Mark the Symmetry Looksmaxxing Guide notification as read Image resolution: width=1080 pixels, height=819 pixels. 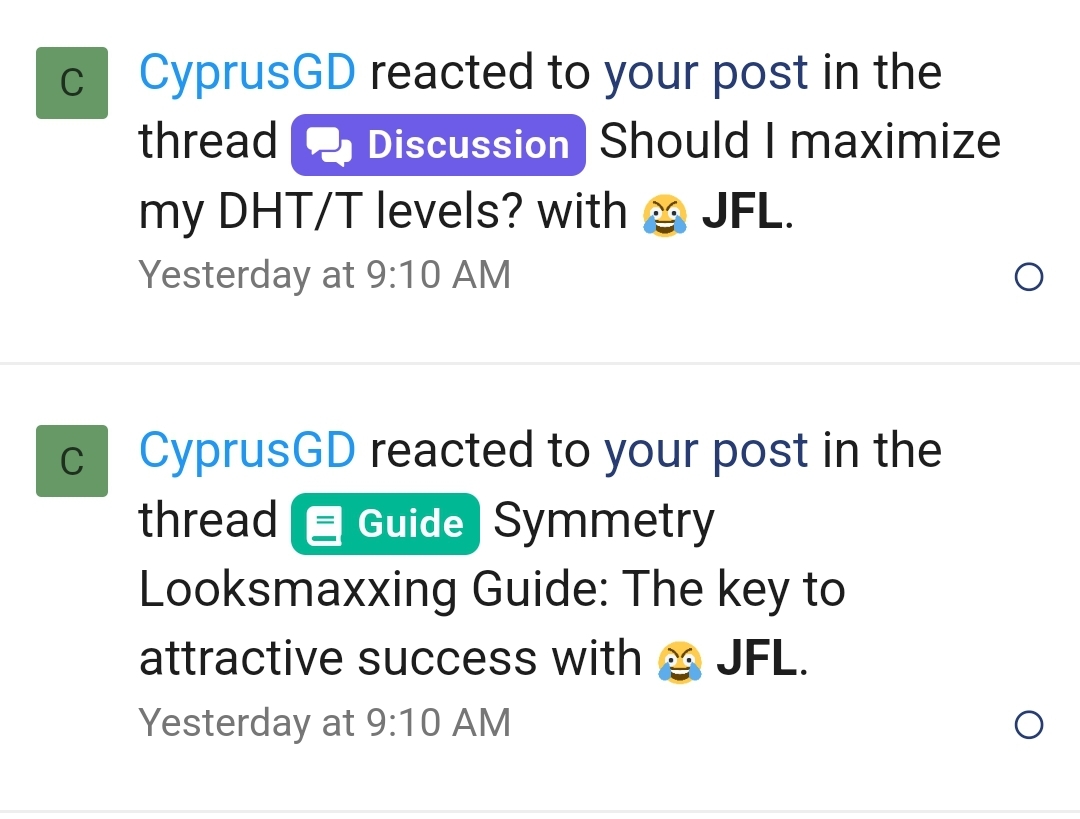pos(1028,724)
